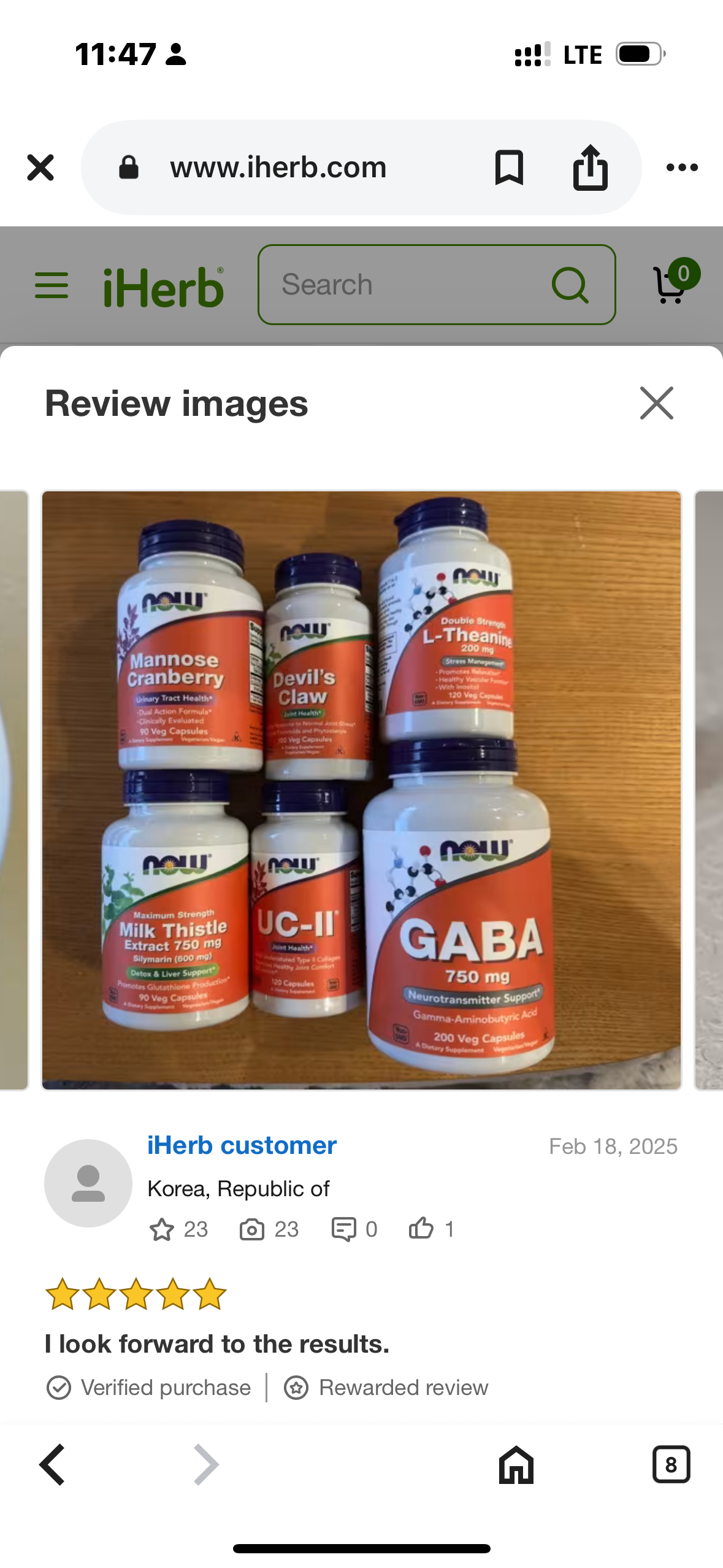The width and height of the screenshot is (723, 1568).
Task: Mark the review helpful with thumbs up
Action: click(x=421, y=1229)
